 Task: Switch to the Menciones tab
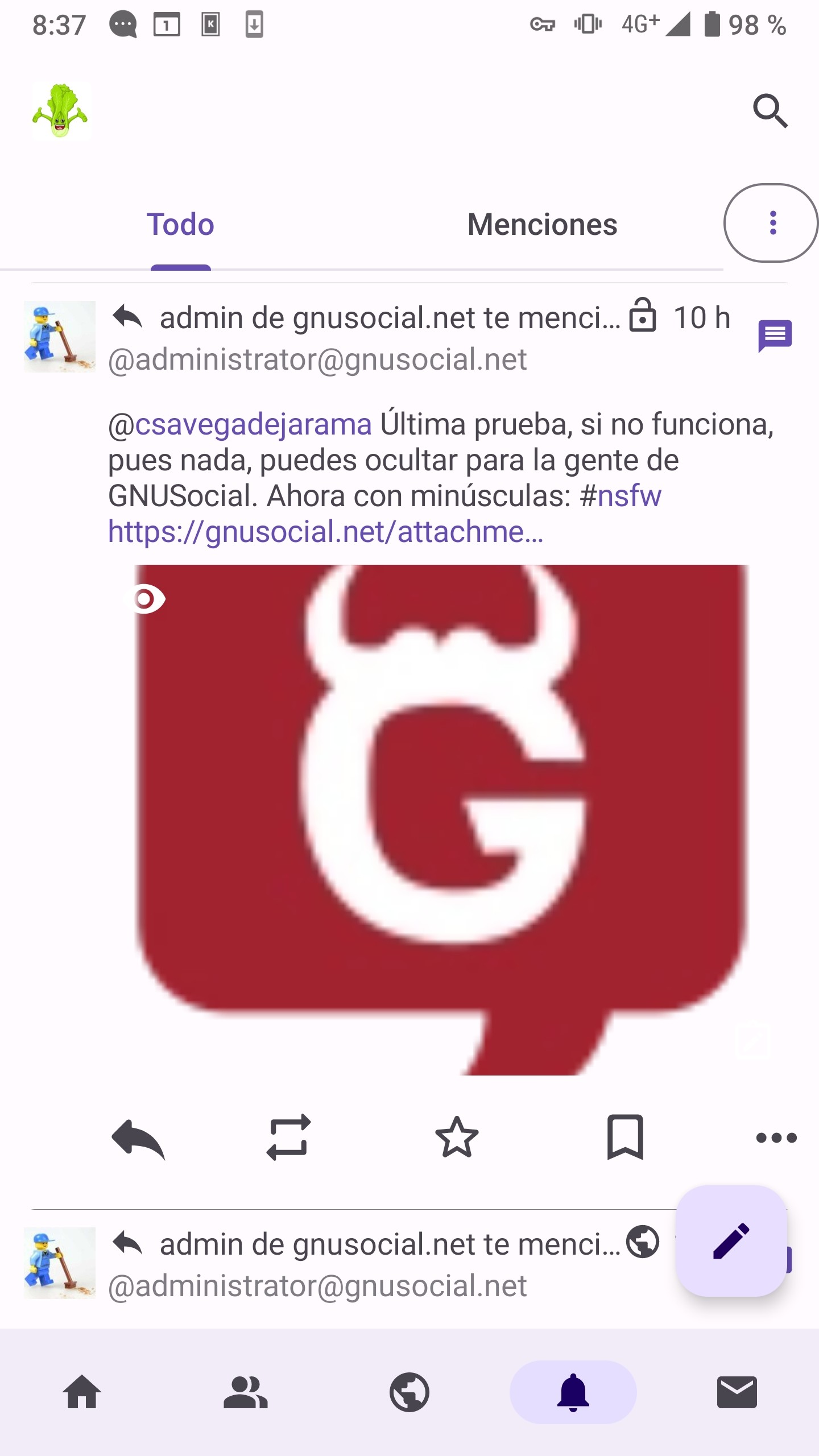(x=542, y=224)
